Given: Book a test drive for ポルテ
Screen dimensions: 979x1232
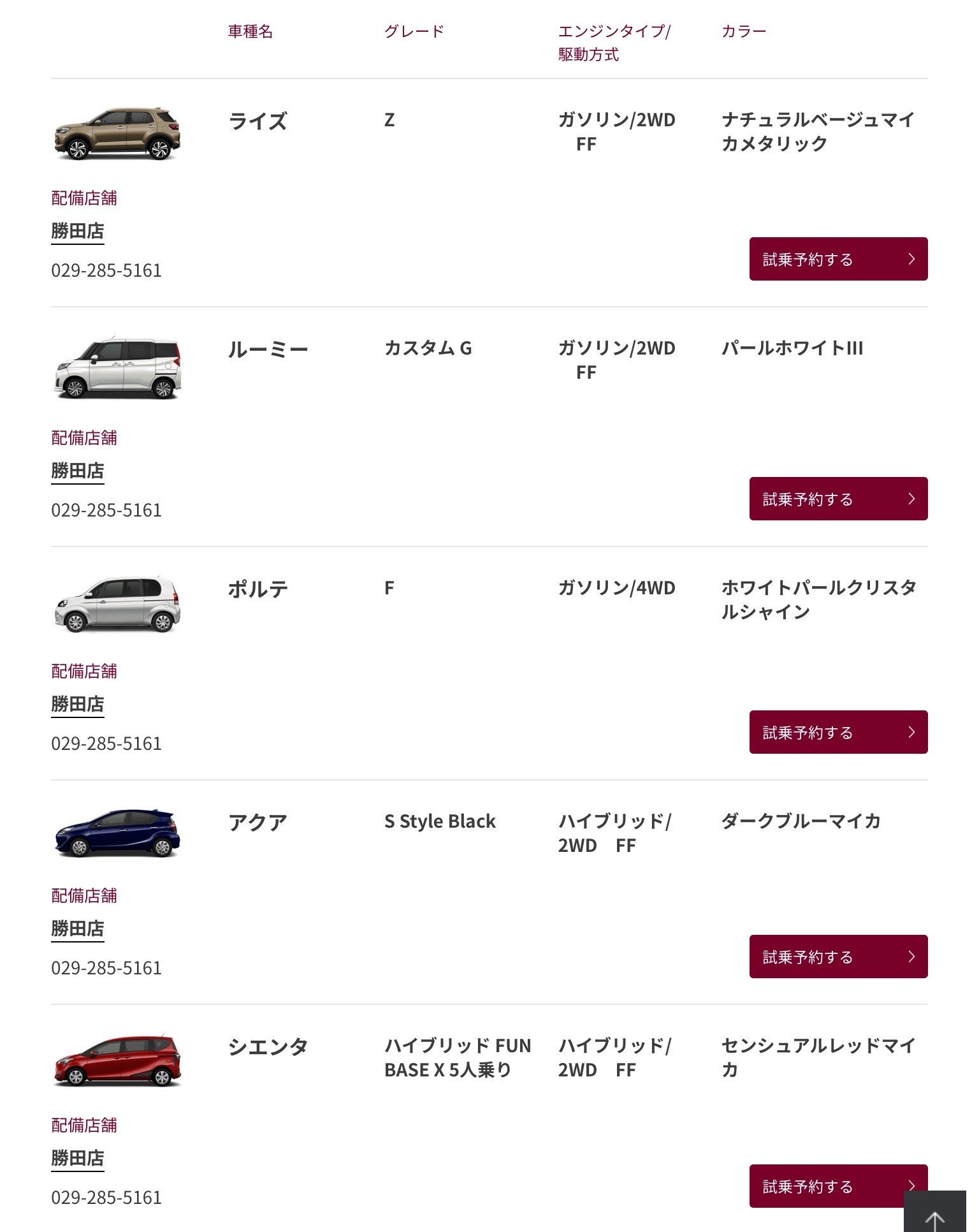Looking at the screenshot, I should point(838,732).
